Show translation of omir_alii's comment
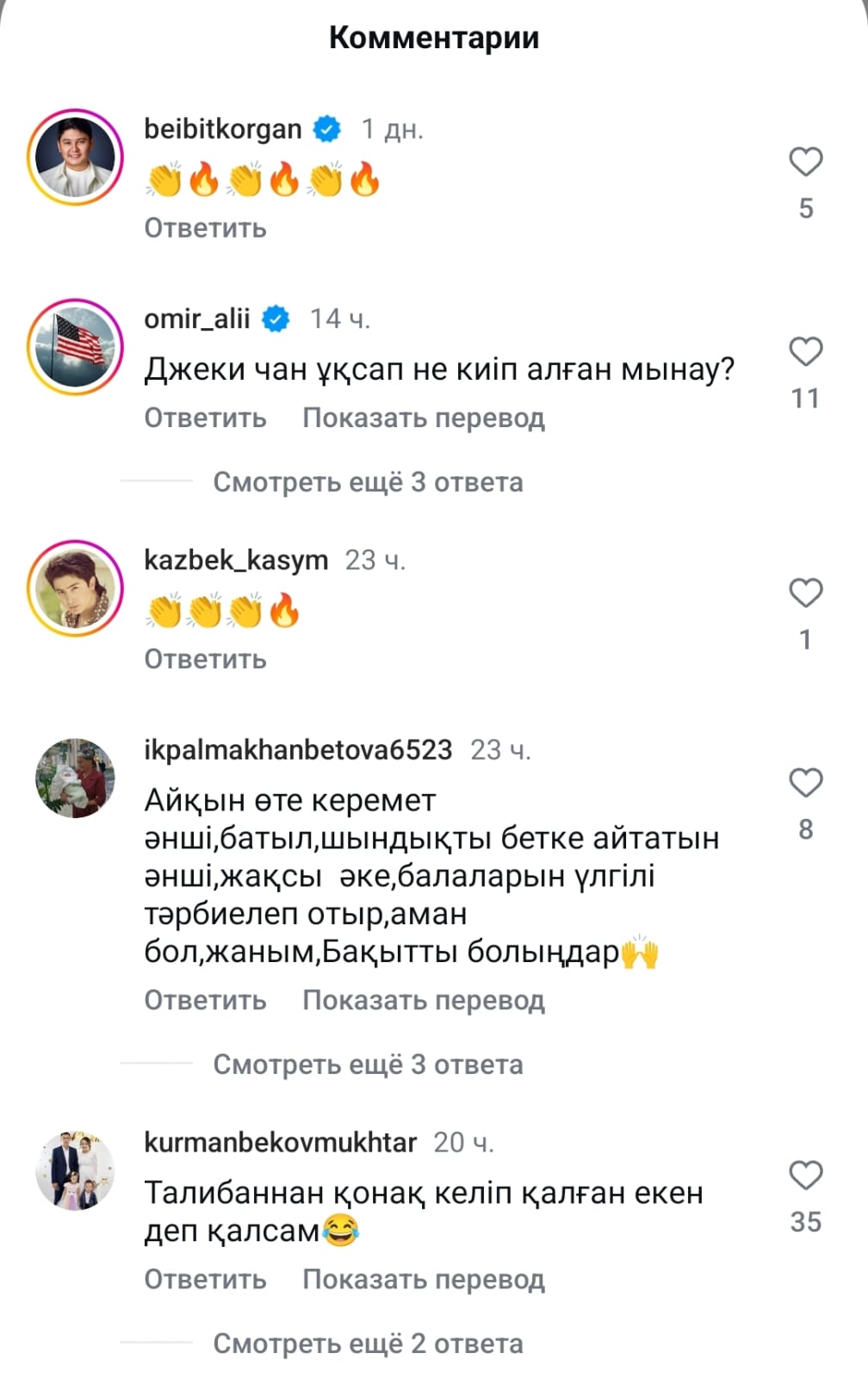 tap(423, 418)
